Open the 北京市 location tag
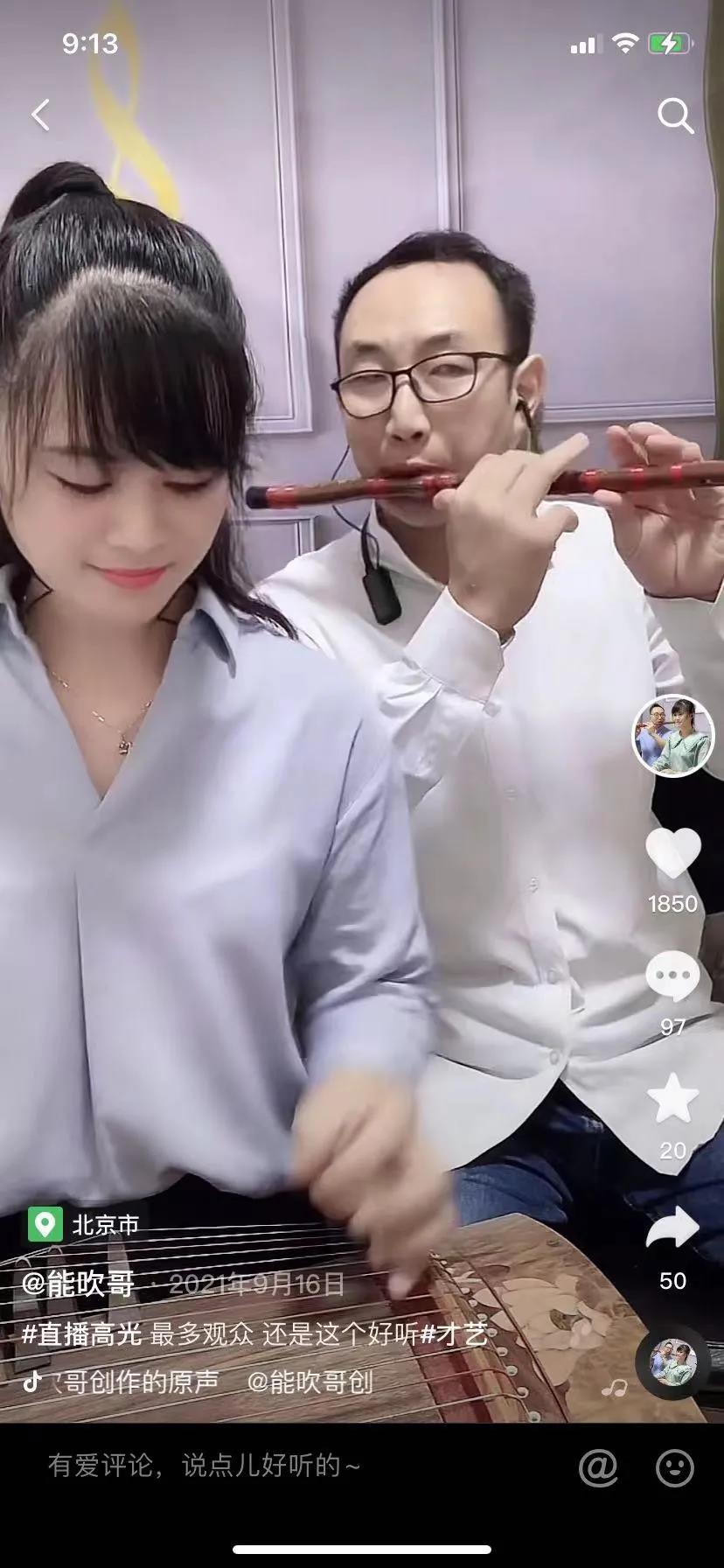This screenshot has height=1568, width=724. (84, 1224)
